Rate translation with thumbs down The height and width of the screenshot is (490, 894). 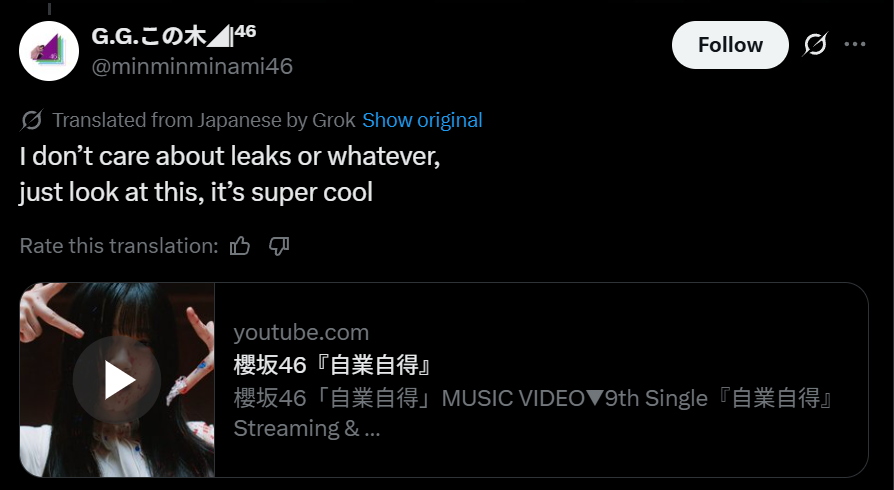point(280,246)
